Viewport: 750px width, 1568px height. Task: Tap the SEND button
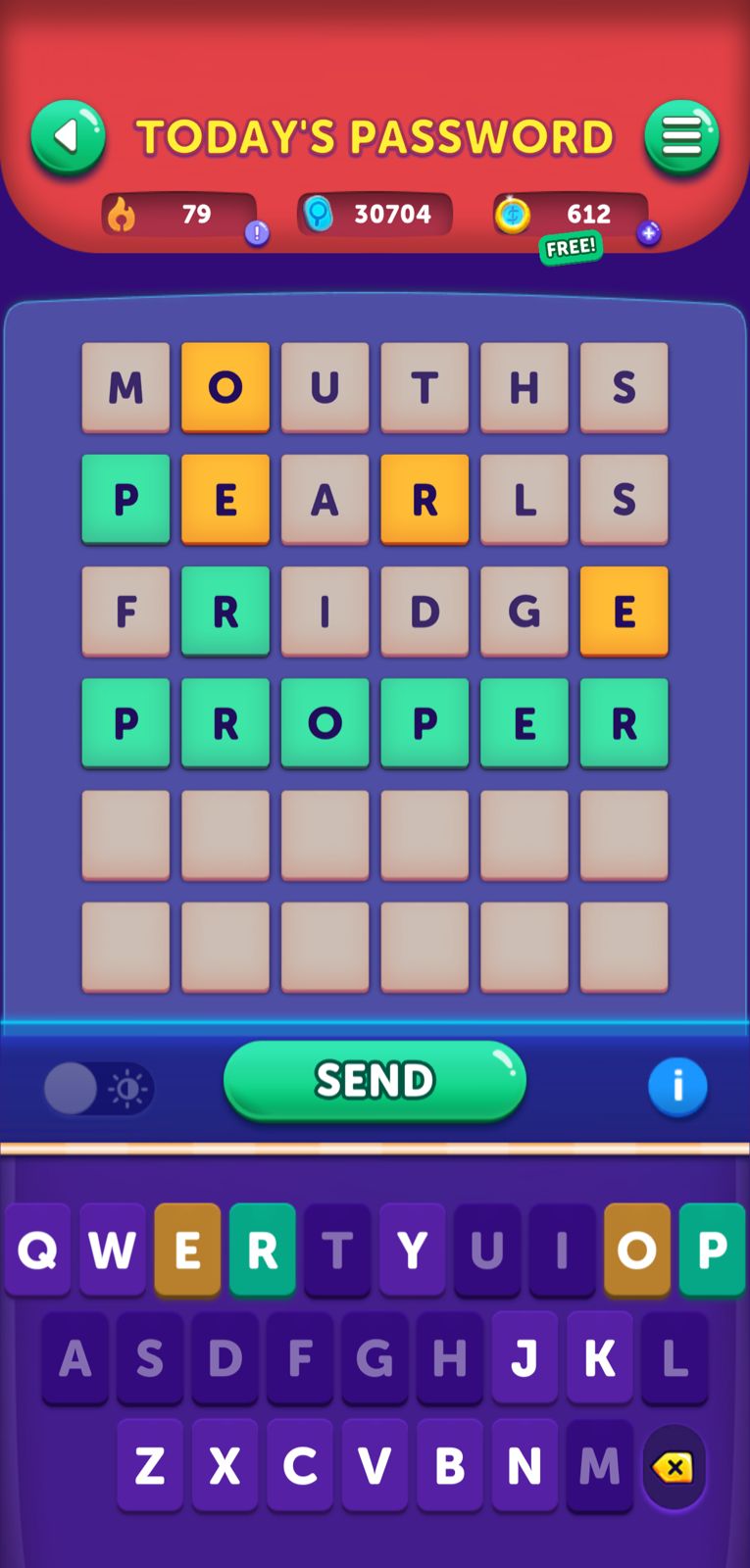(x=375, y=1081)
